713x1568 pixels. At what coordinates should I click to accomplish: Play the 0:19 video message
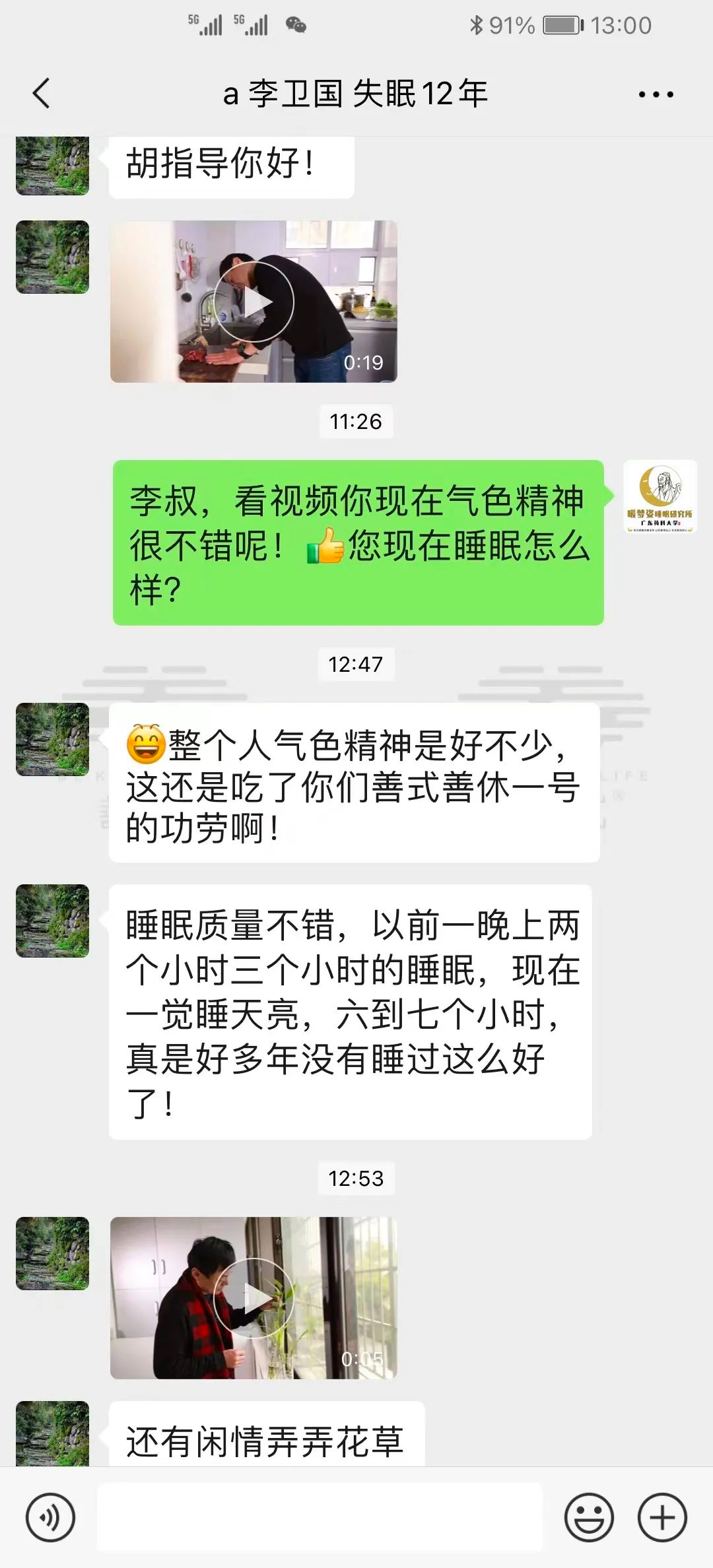pyautogui.click(x=254, y=302)
